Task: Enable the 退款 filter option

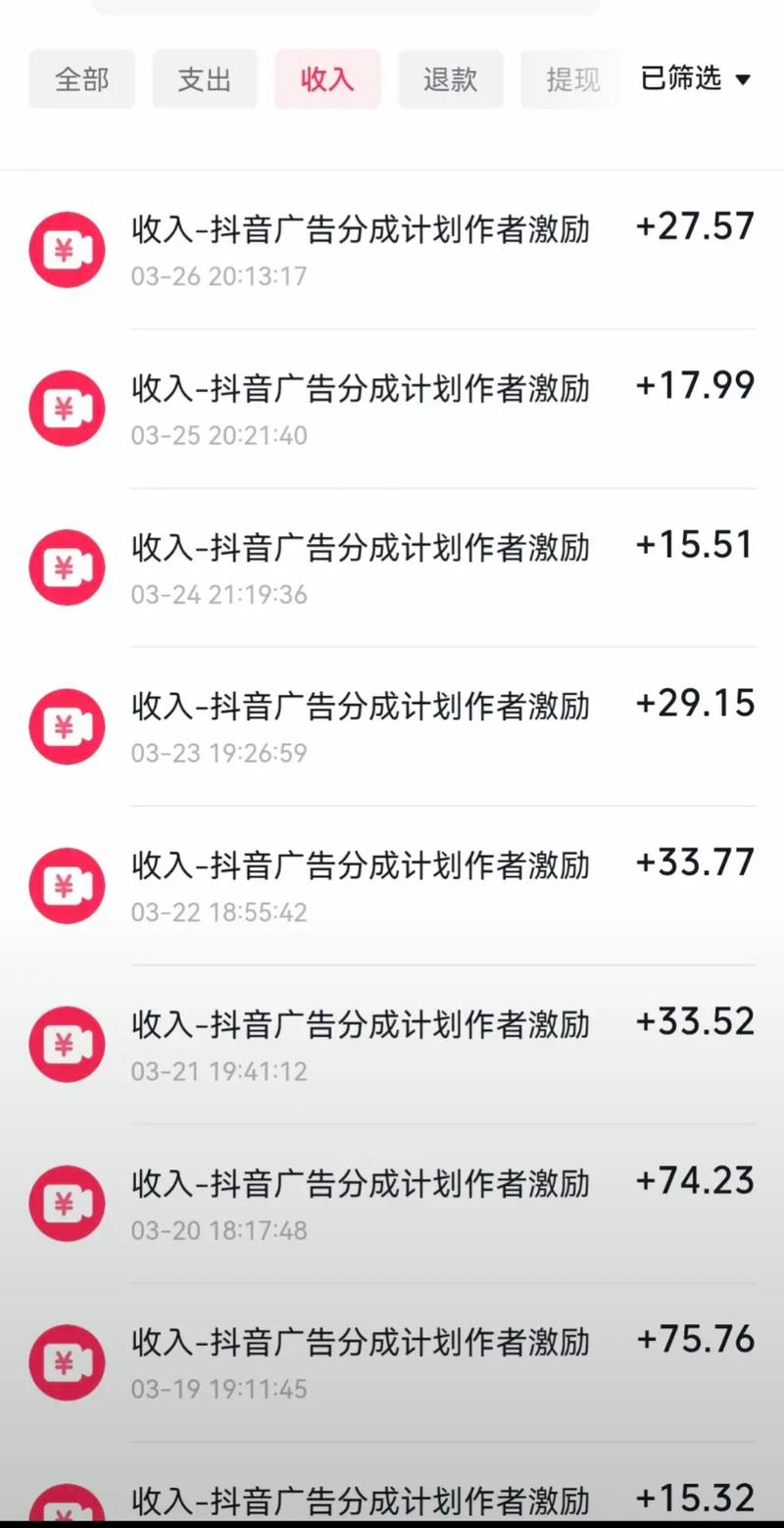Action: pyautogui.click(x=450, y=79)
